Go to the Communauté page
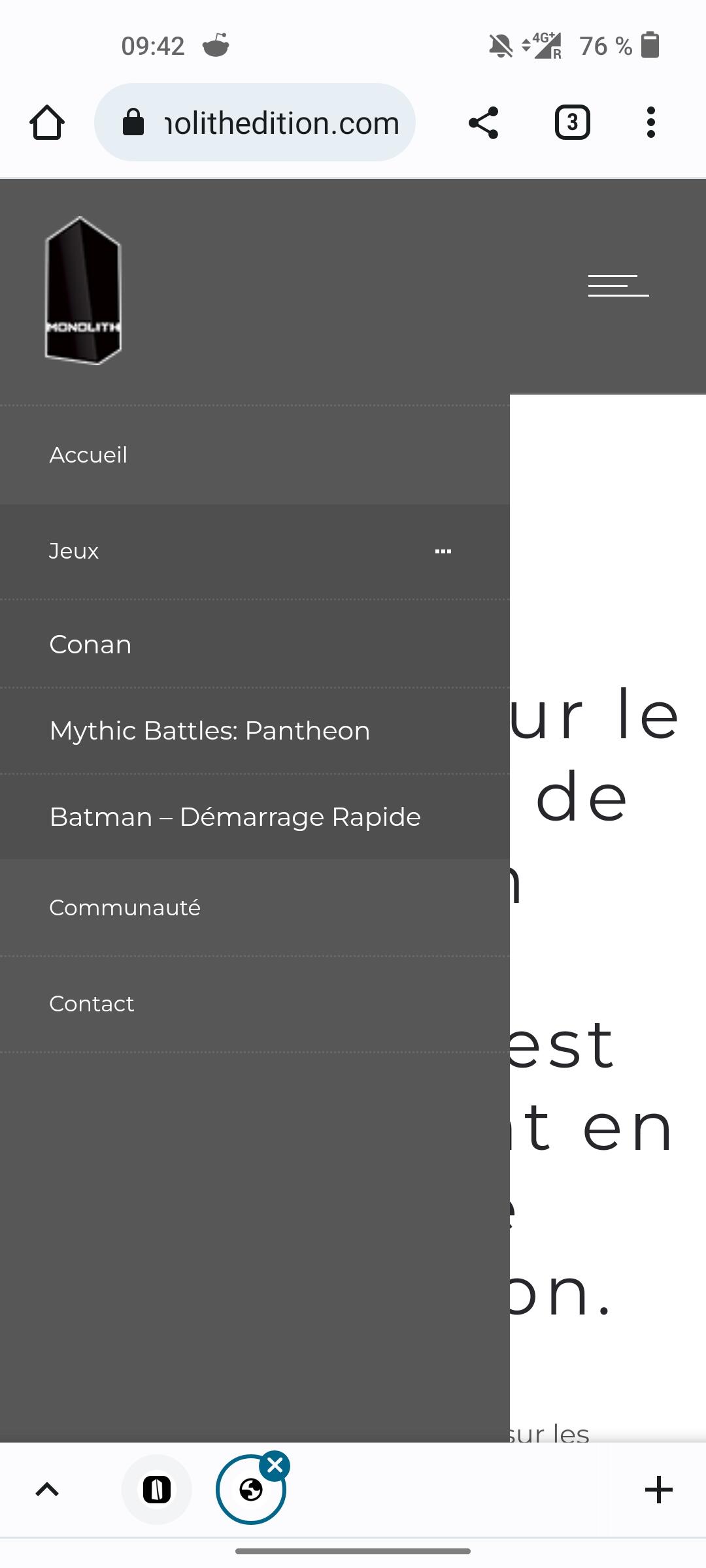The height and width of the screenshot is (1568, 706). point(255,908)
